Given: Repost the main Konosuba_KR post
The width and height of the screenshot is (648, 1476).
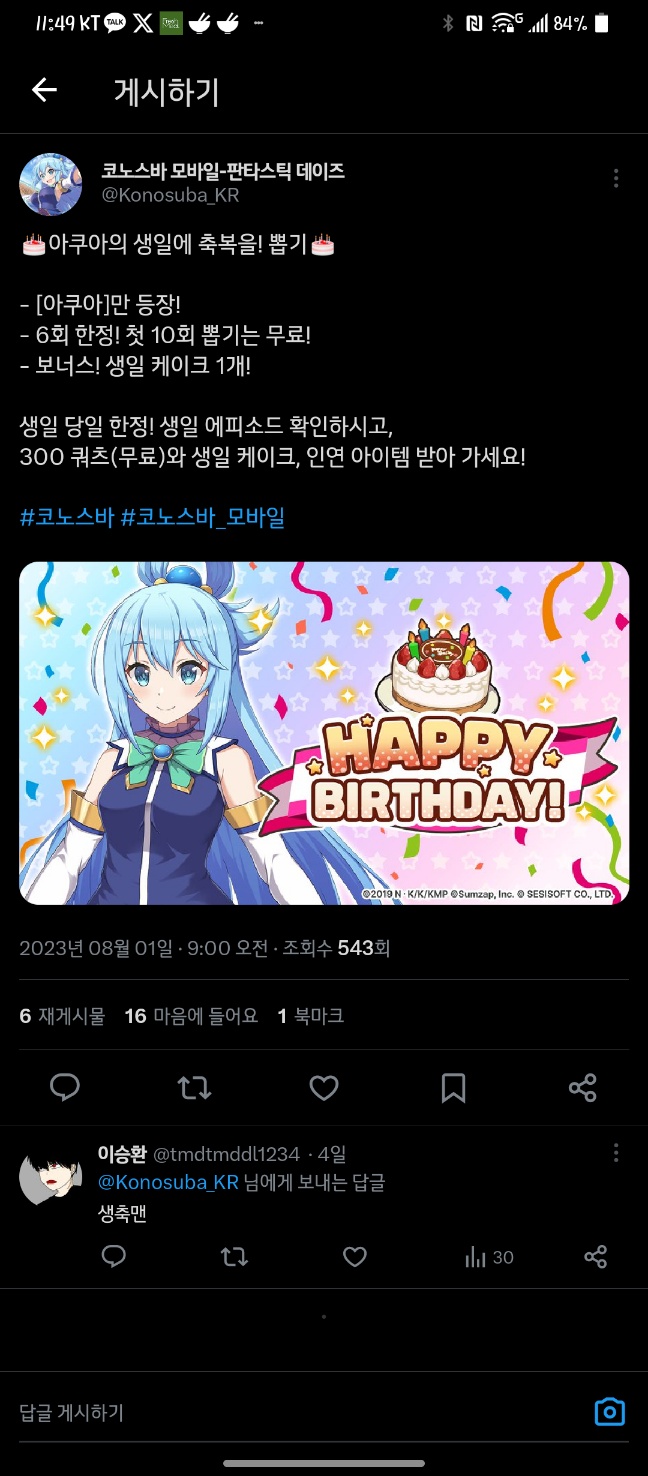Looking at the screenshot, I should (194, 1087).
